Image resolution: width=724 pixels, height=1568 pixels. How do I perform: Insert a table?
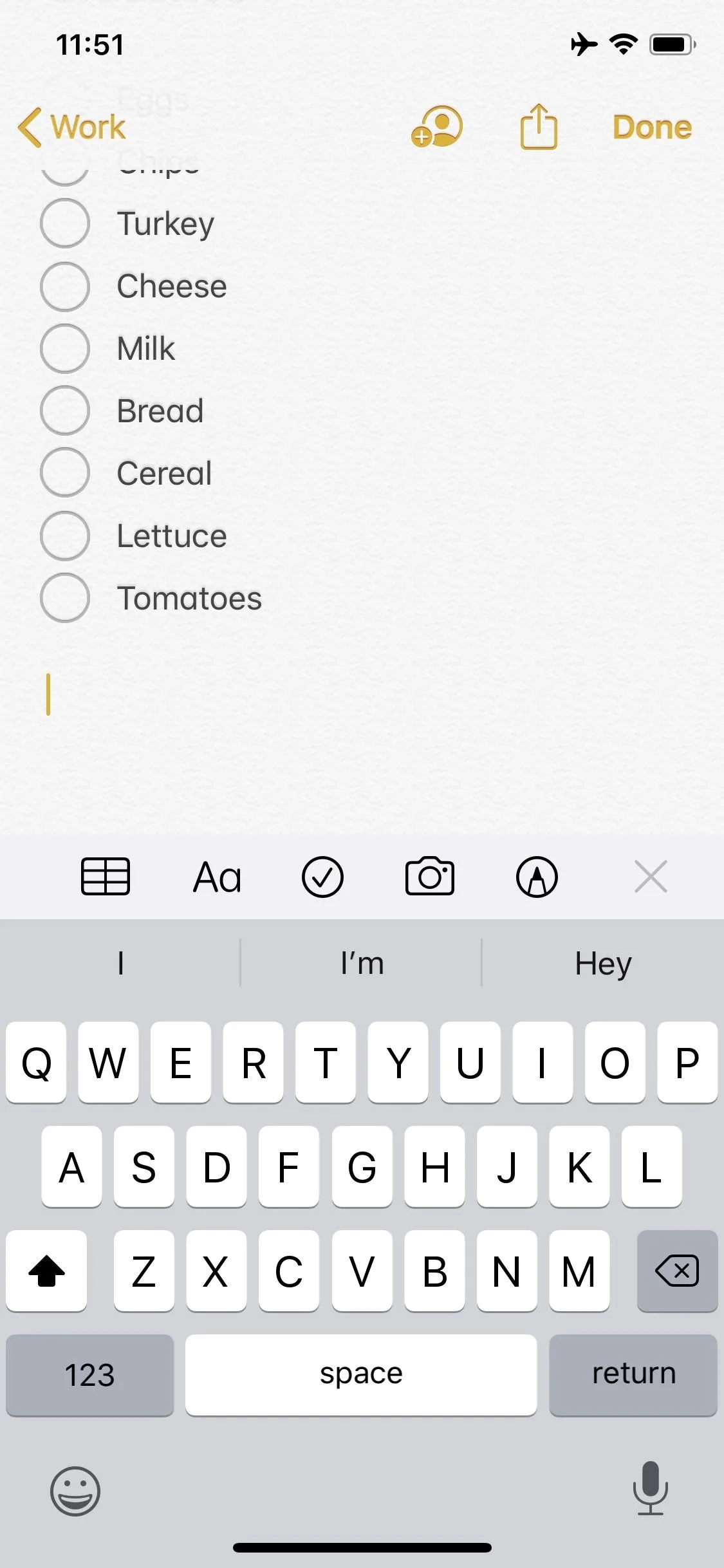[106, 877]
